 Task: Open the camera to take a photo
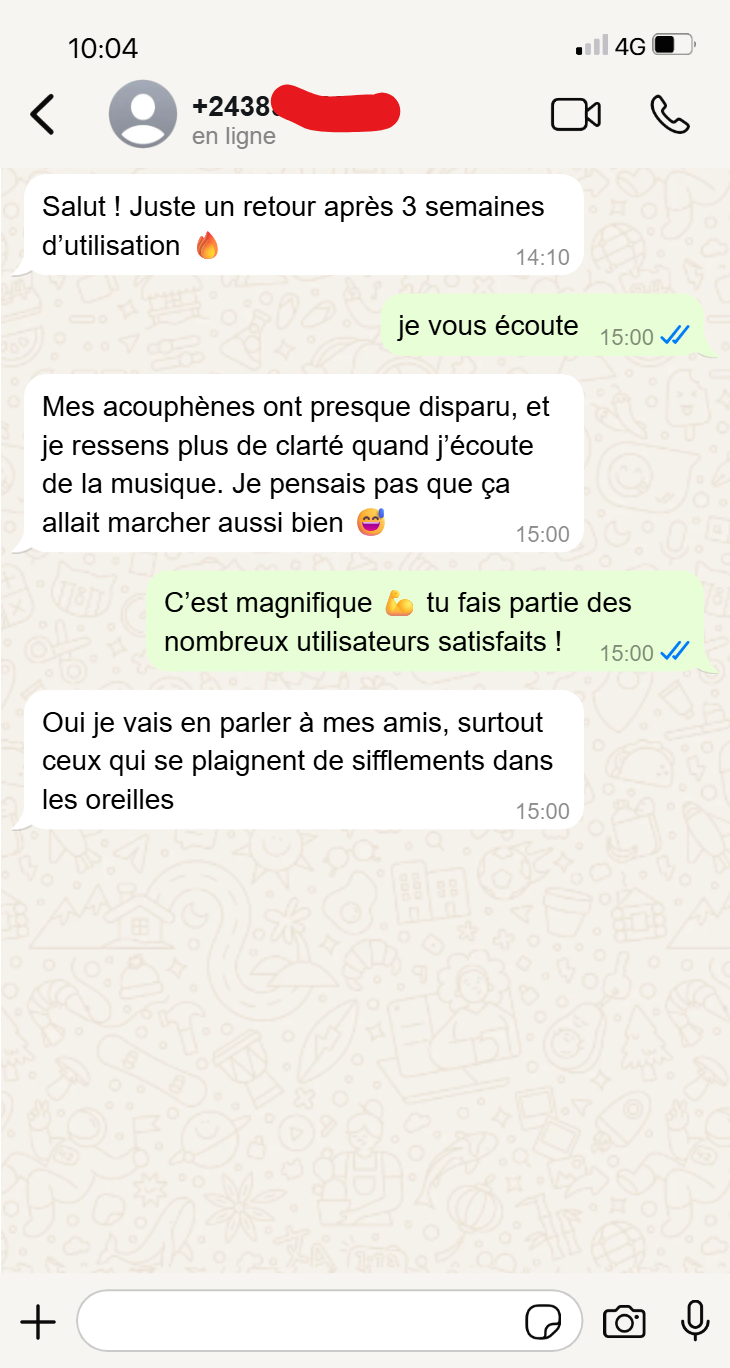coord(624,1322)
